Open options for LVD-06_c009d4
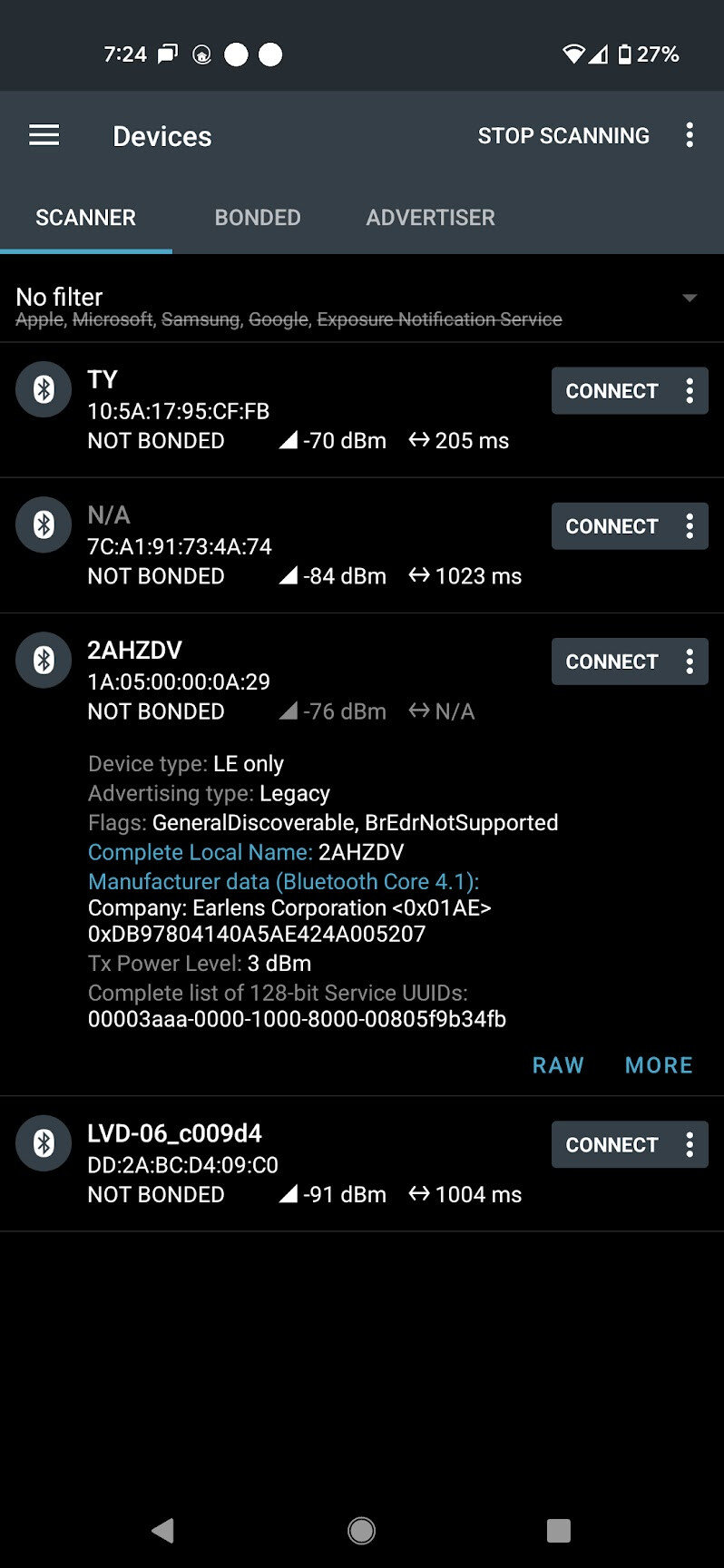The height and width of the screenshot is (1568, 724). click(690, 1145)
